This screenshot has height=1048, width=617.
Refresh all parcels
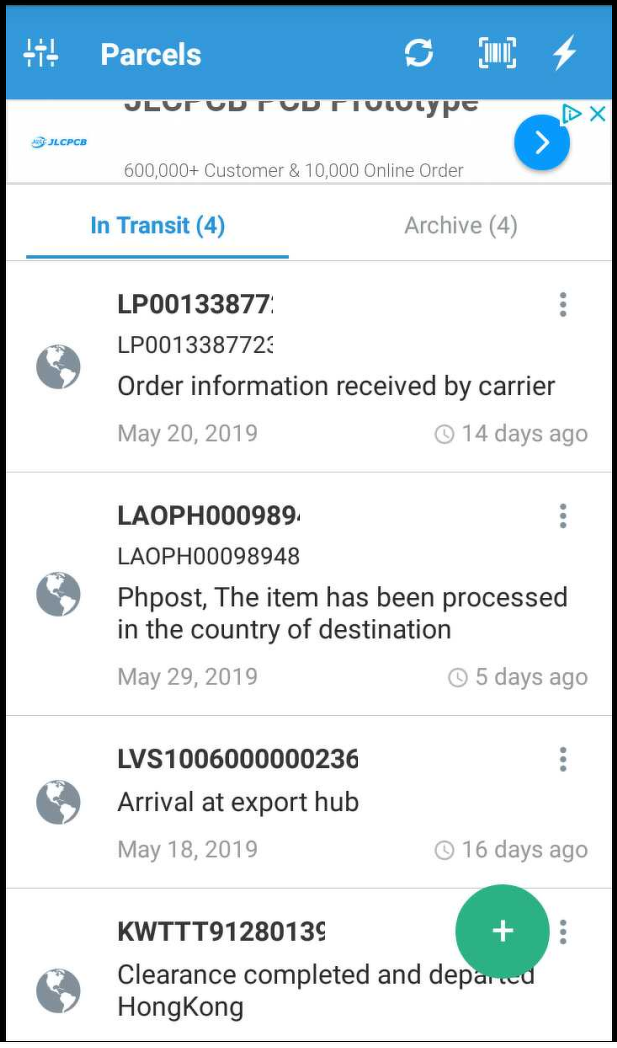pos(419,54)
